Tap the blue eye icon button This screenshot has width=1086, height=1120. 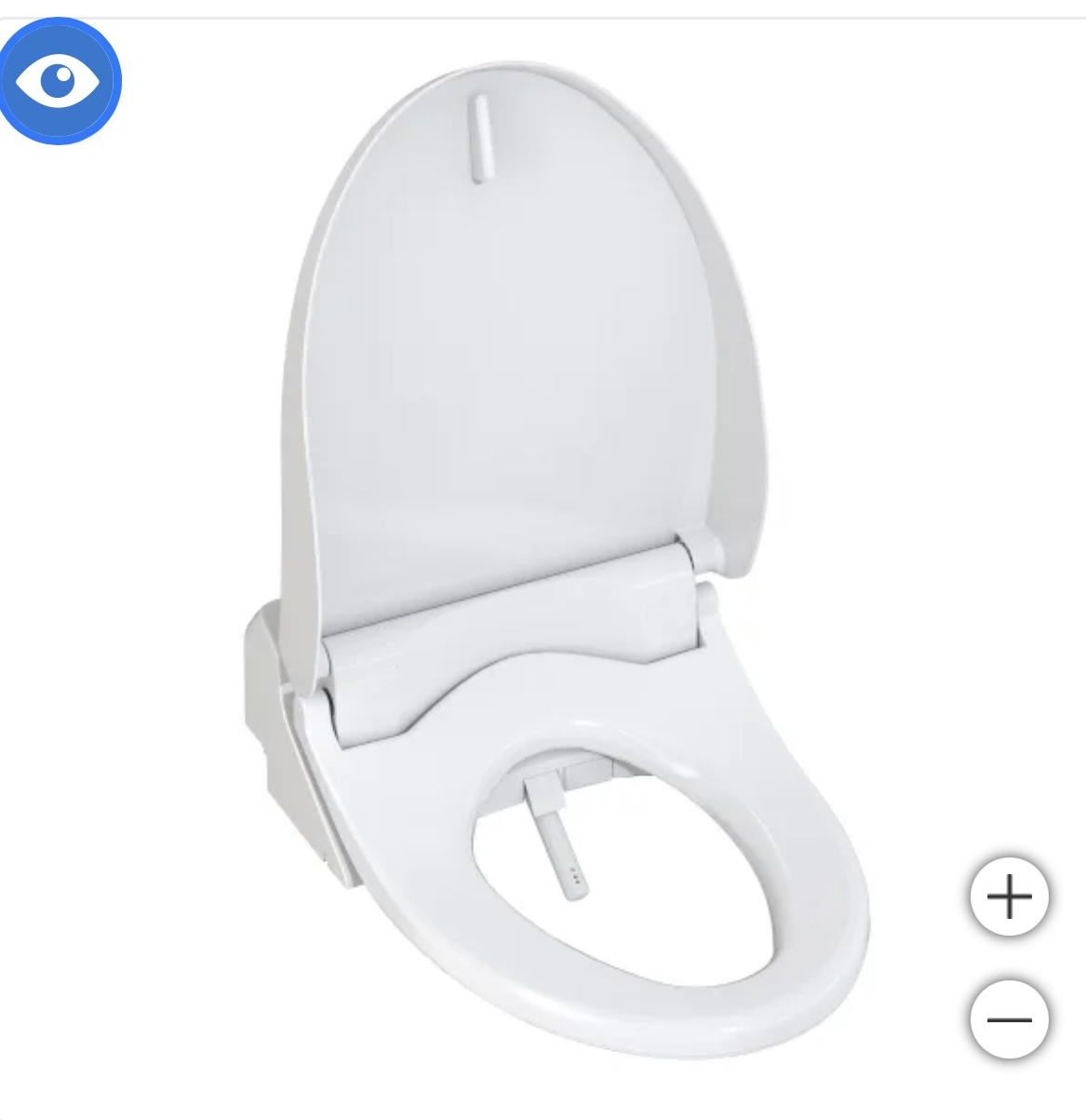(58, 82)
